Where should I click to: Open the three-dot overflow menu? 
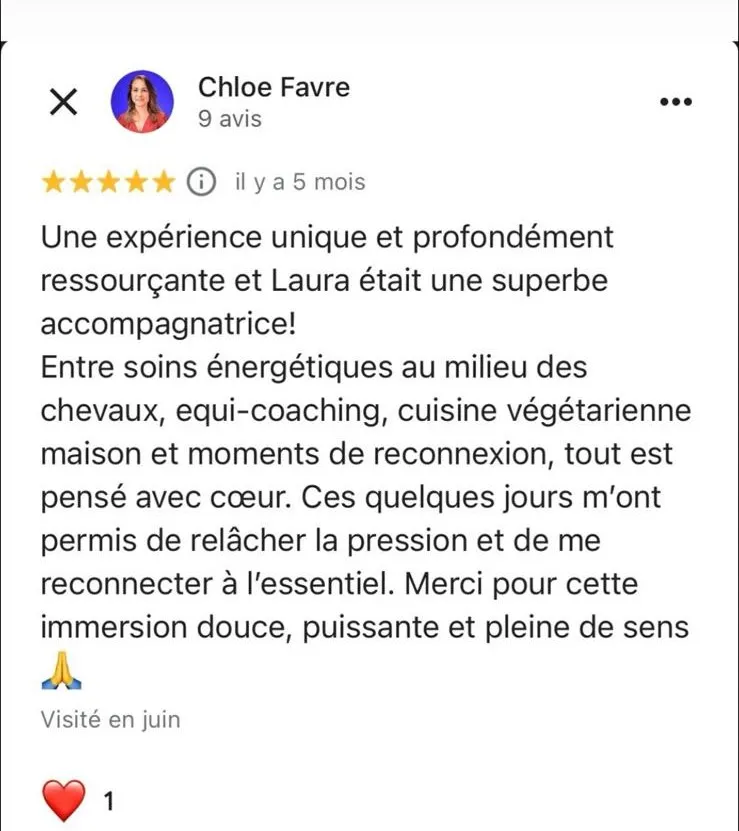click(x=677, y=102)
